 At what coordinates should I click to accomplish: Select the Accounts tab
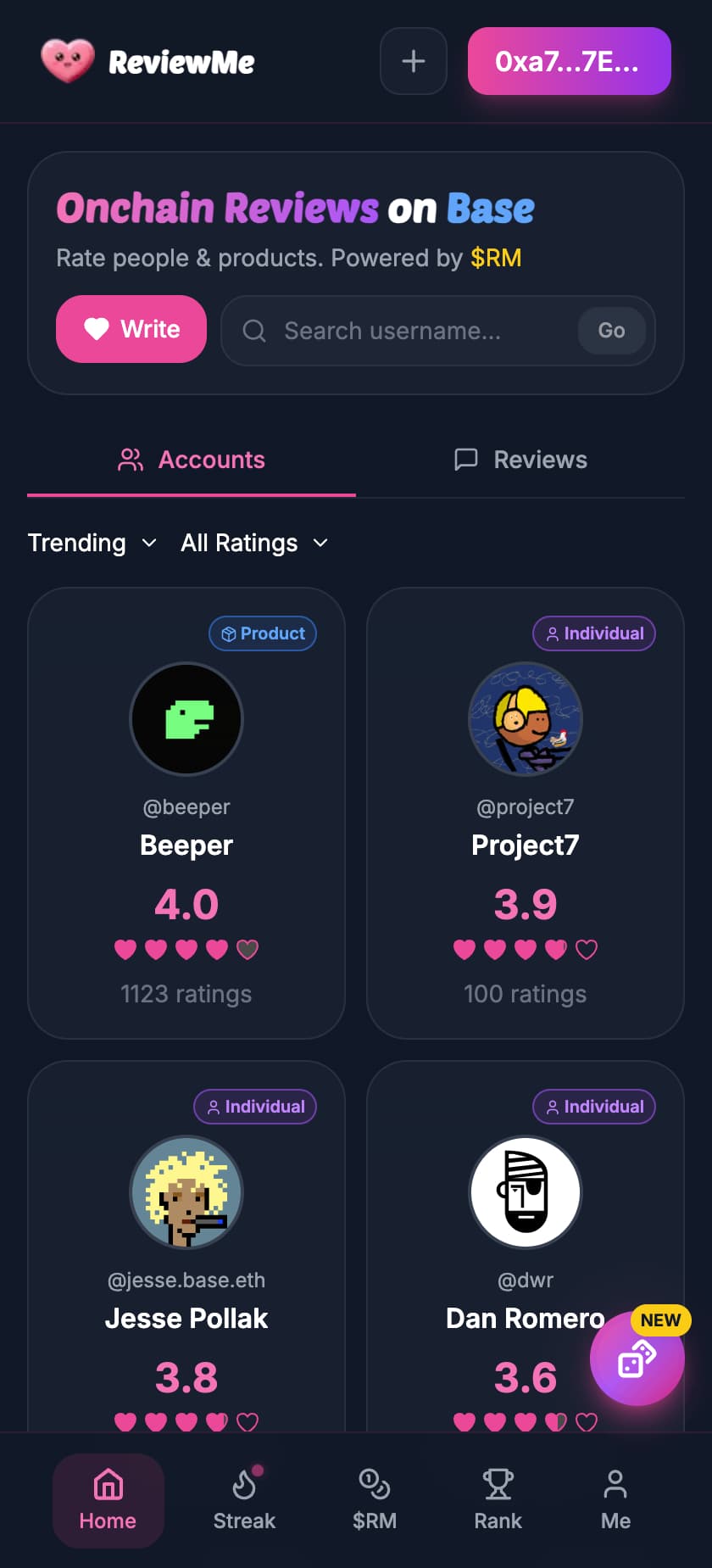[x=192, y=460]
